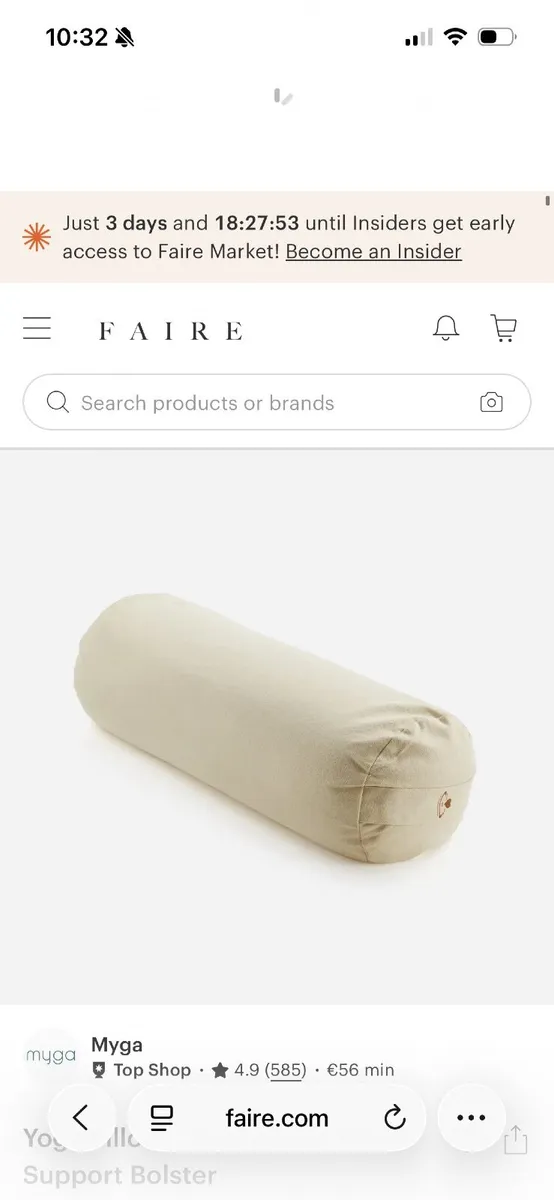The height and width of the screenshot is (1200, 554).
Task: Go back in the browser
Action: 81,1118
